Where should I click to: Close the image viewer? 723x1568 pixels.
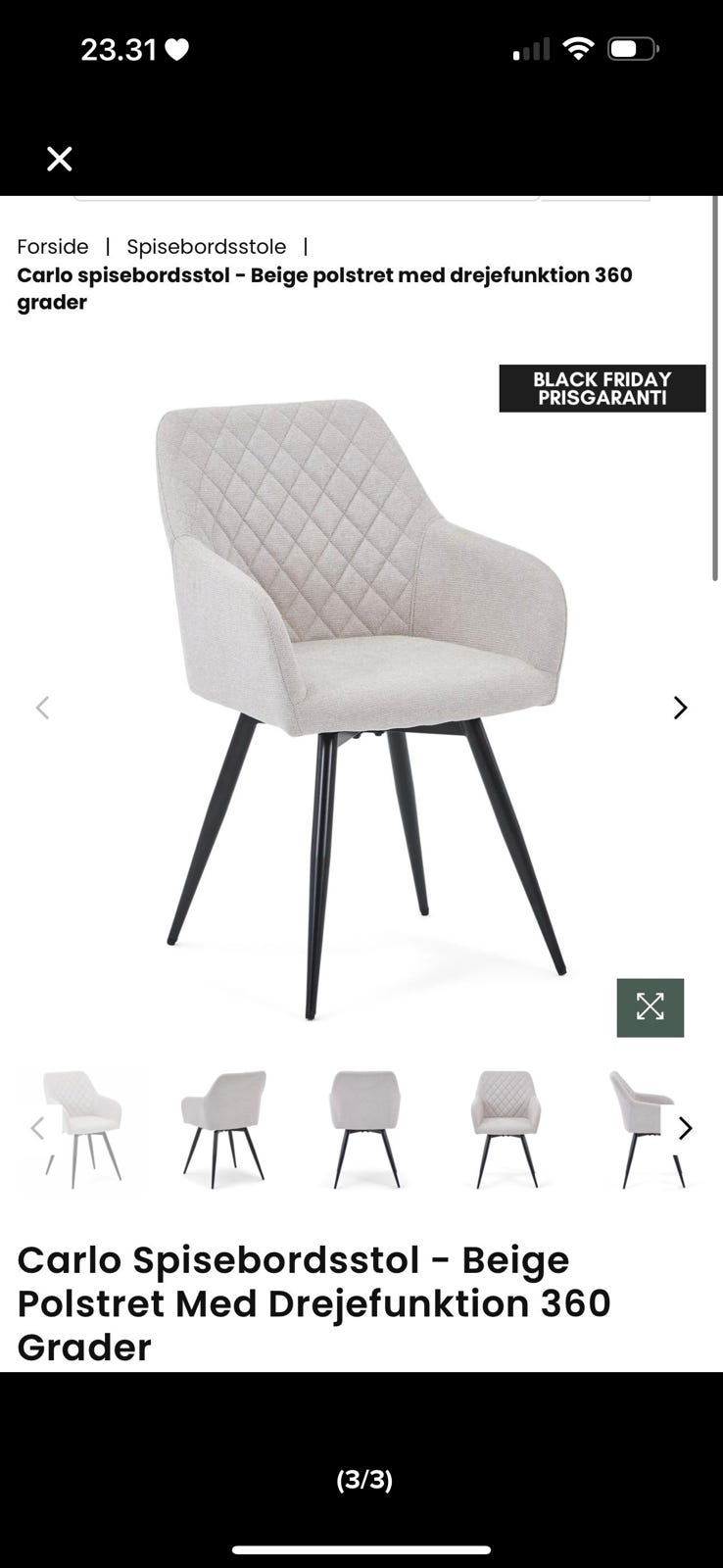[60, 159]
